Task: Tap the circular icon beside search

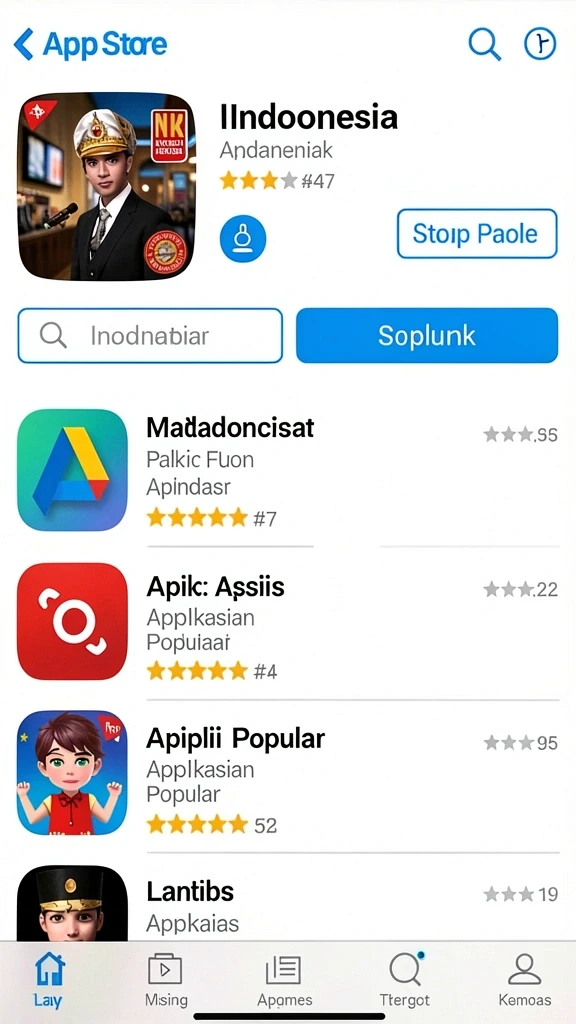Action: (x=541, y=44)
